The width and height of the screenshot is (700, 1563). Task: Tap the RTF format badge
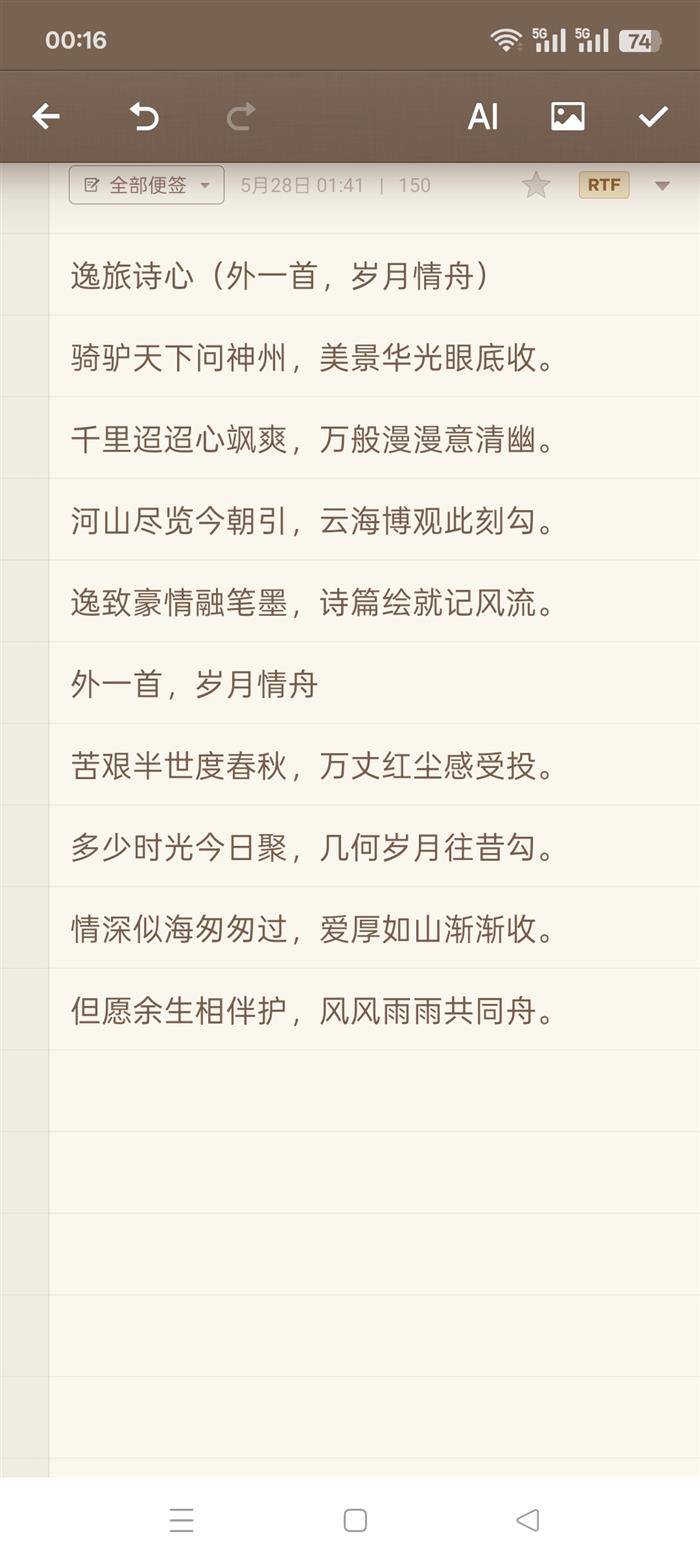[604, 185]
